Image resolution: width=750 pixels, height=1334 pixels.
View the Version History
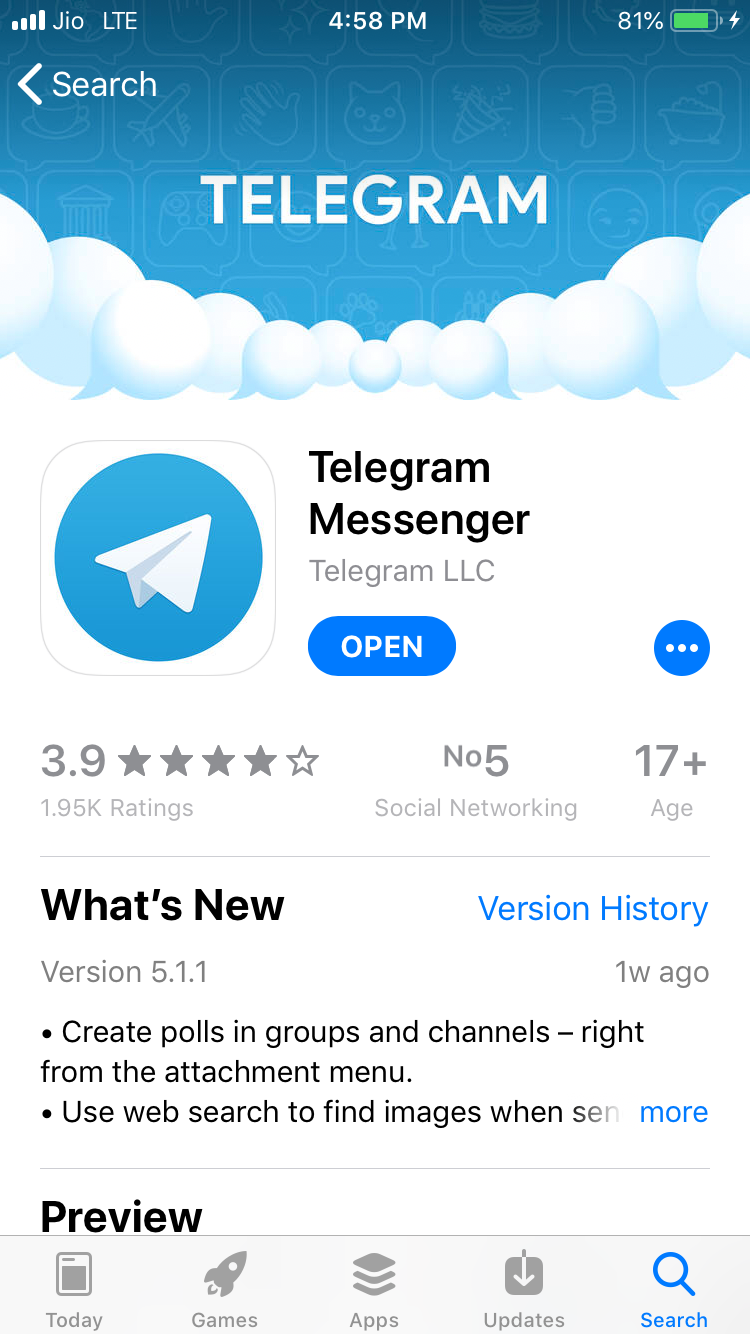(592, 908)
